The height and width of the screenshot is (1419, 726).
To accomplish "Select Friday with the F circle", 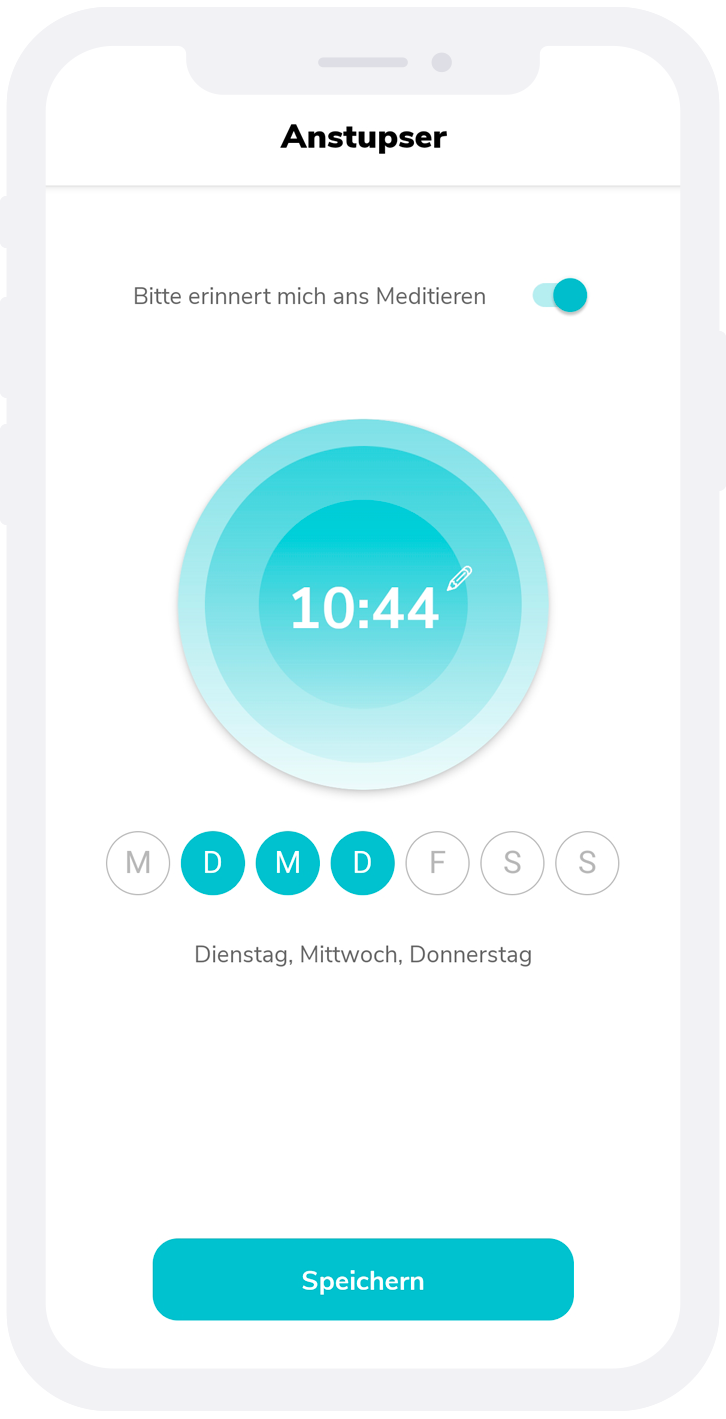I will pos(437,863).
